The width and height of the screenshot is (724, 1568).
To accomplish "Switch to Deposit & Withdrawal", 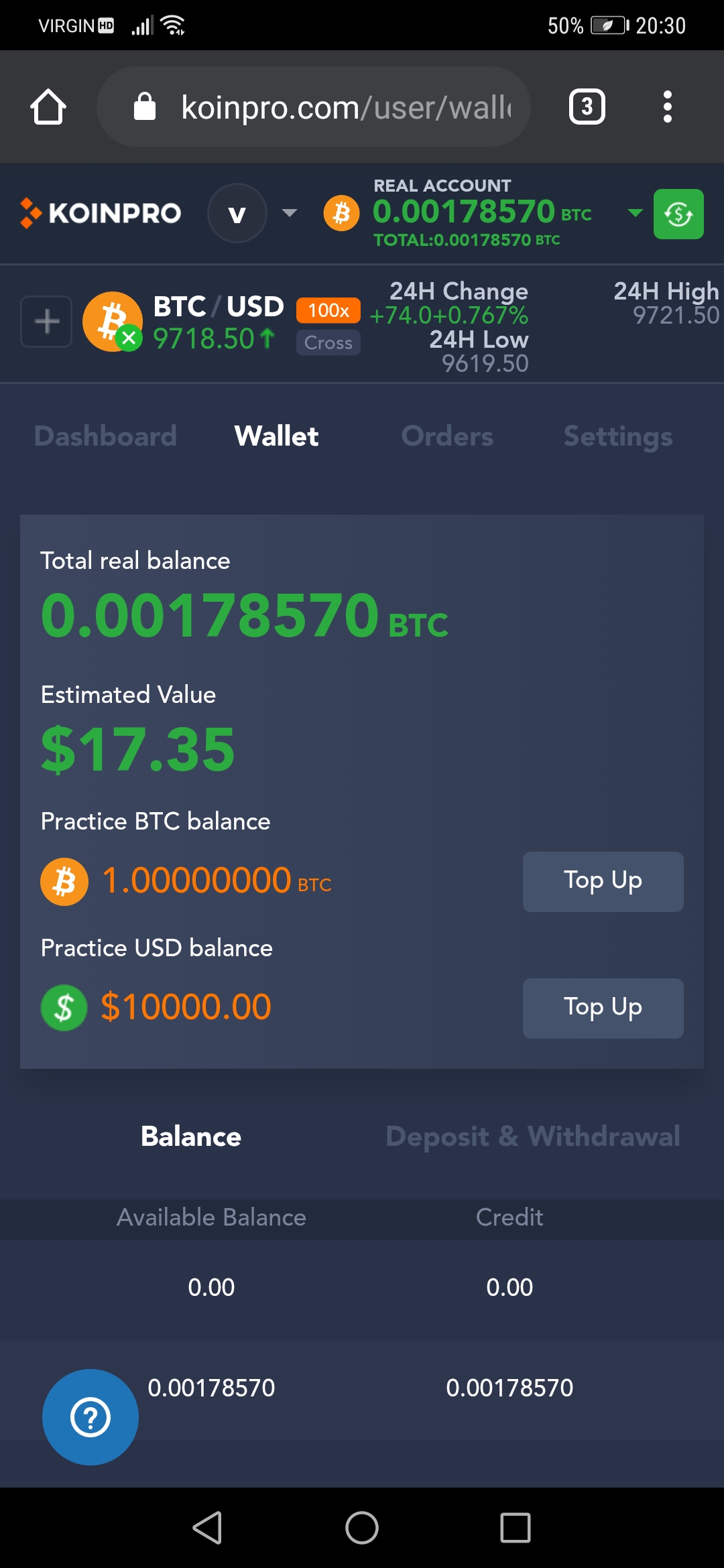I will (x=533, y=1136).
